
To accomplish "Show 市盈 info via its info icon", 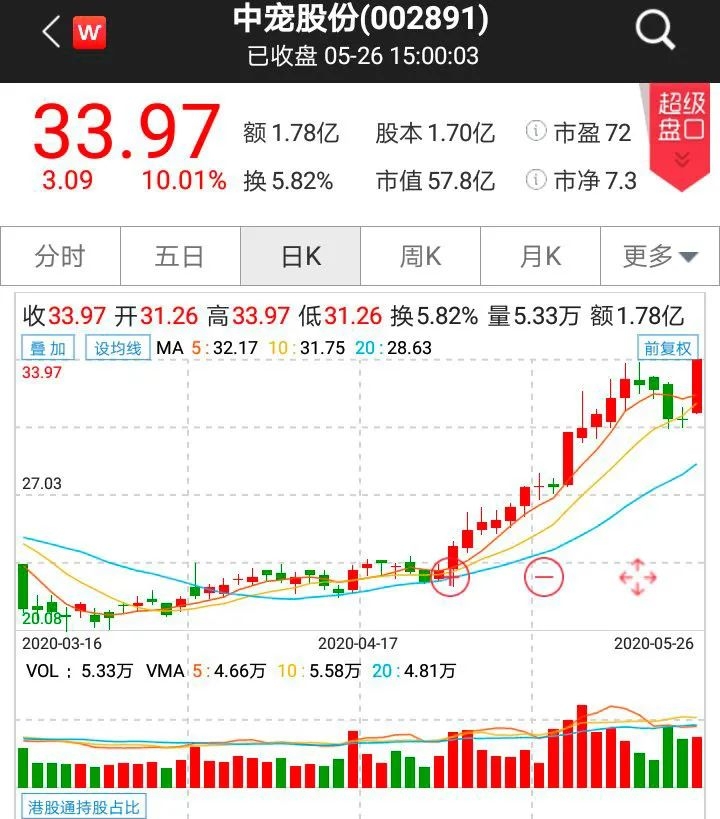I will click(x=537, y=133).
